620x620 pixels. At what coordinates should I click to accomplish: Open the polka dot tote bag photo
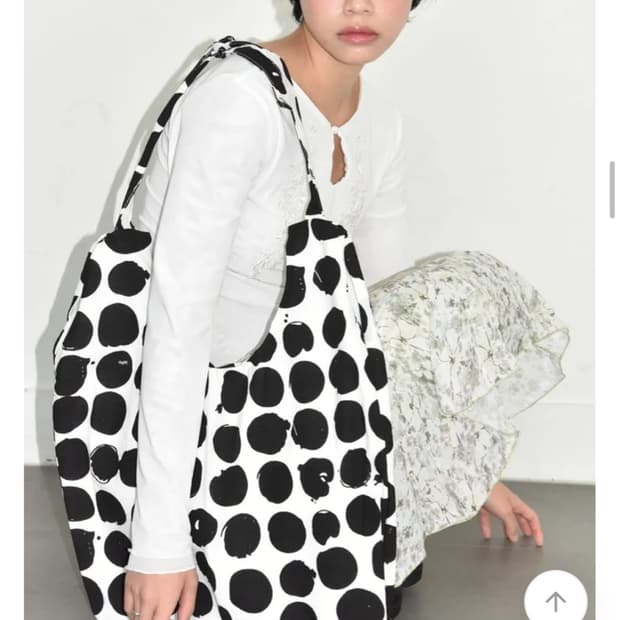(310, 310)
